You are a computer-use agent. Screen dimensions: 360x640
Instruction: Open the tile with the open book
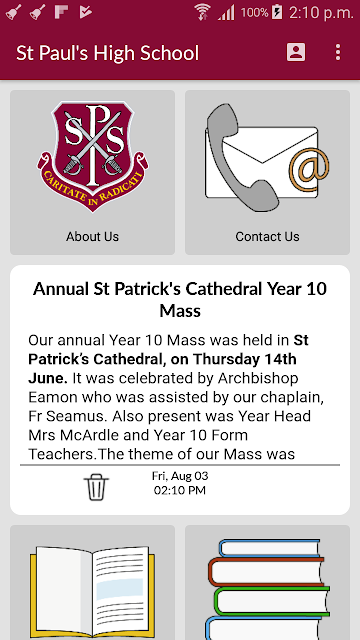93,583
